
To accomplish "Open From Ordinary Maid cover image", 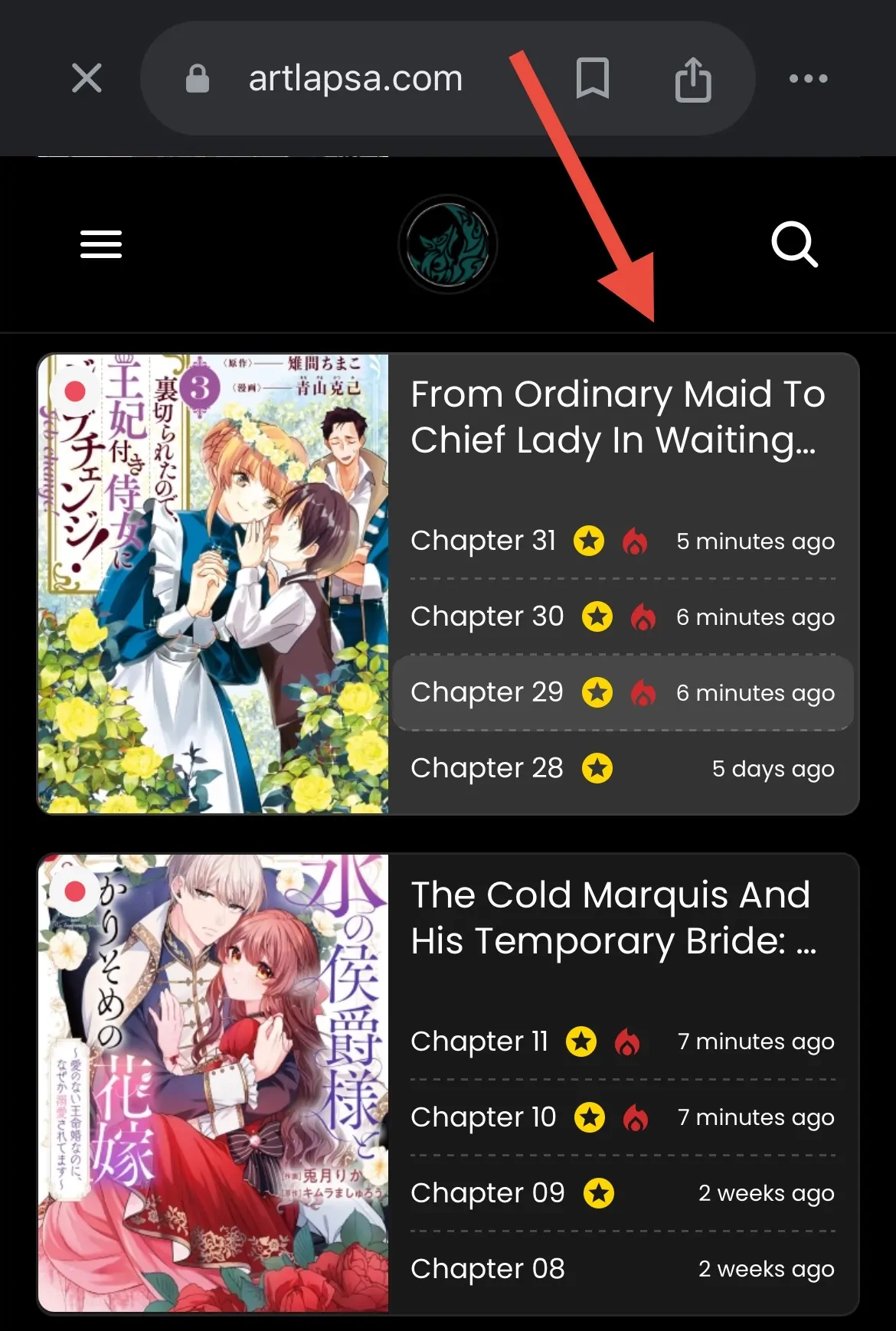I will [x=214, y=584].
